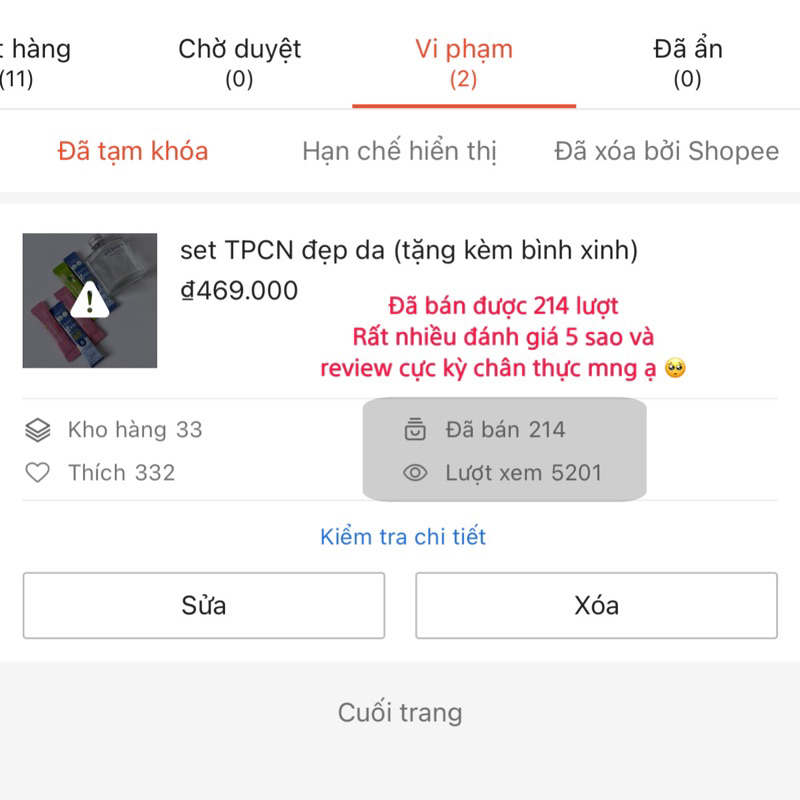Edit the product with the Sửa button
Image resolution: width=800 pixels, height=800 pixels.
pyautogui.click(x=204, y=605)
